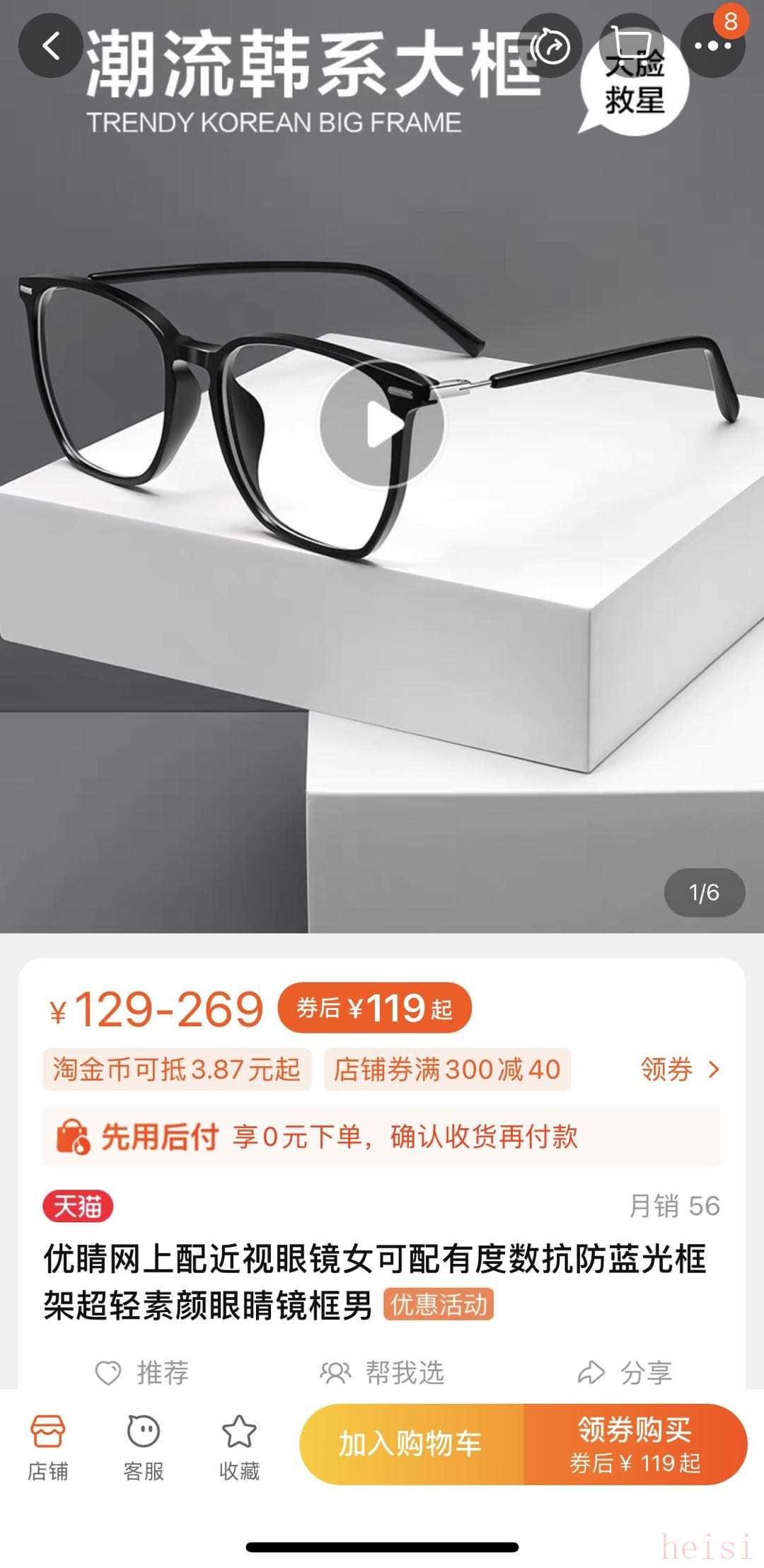The width and height of the screenshot is (764, 1568).
Task: Open the shopping cart
Action: (631, 44)
